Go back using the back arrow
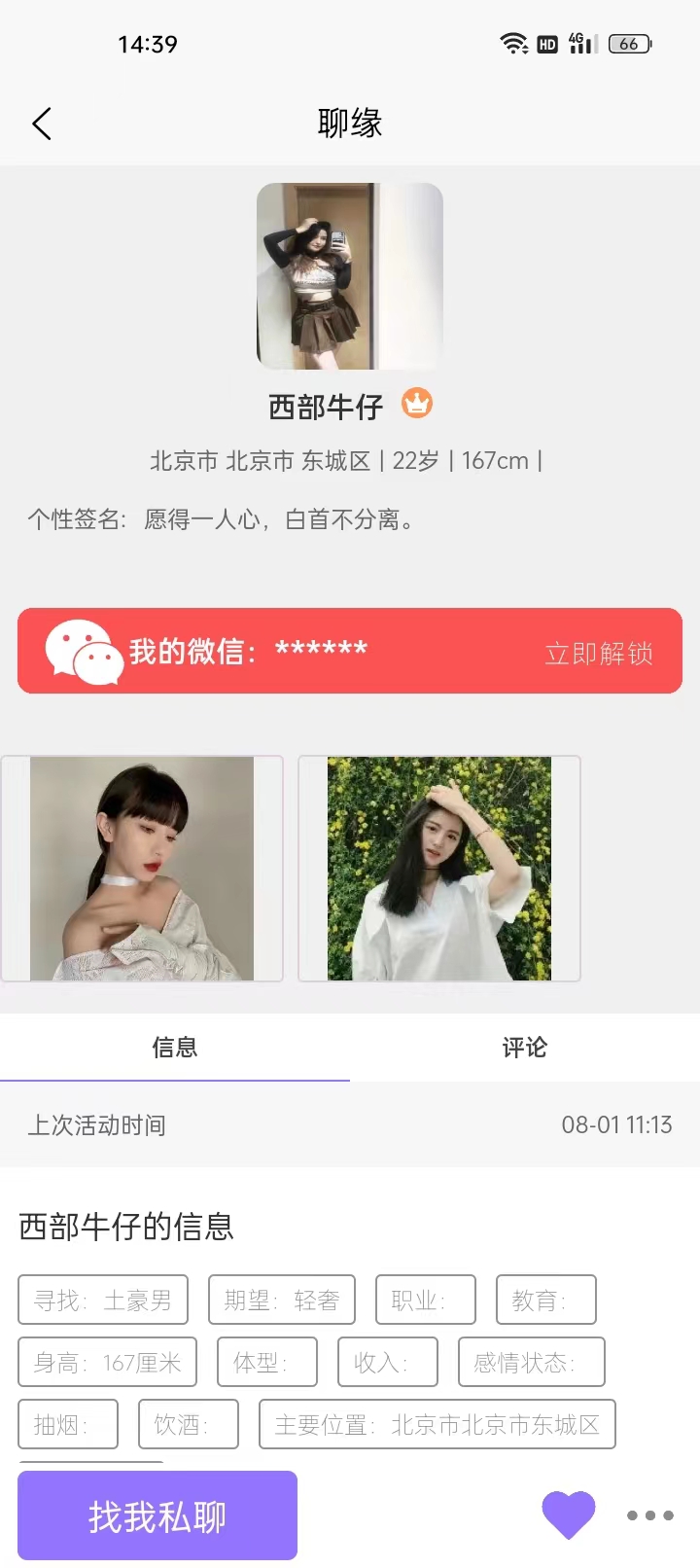The height and width of the screenshot is (1568, 700). pyautogui.click(x=41, y=124)
